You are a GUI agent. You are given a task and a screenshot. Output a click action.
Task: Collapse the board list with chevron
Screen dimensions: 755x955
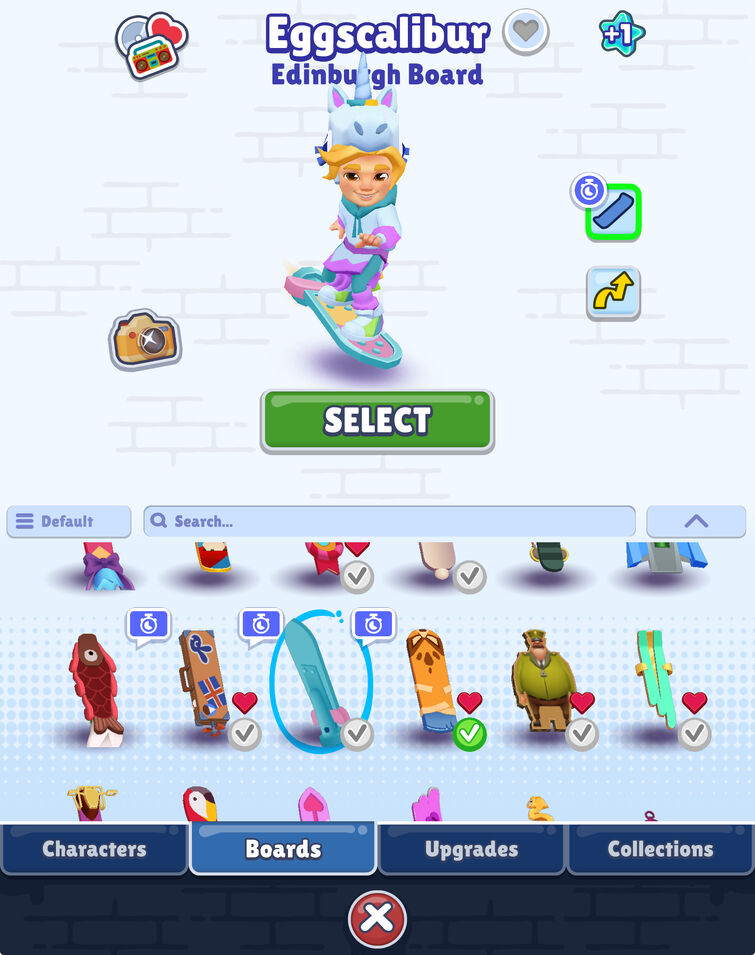click(696, 521)
